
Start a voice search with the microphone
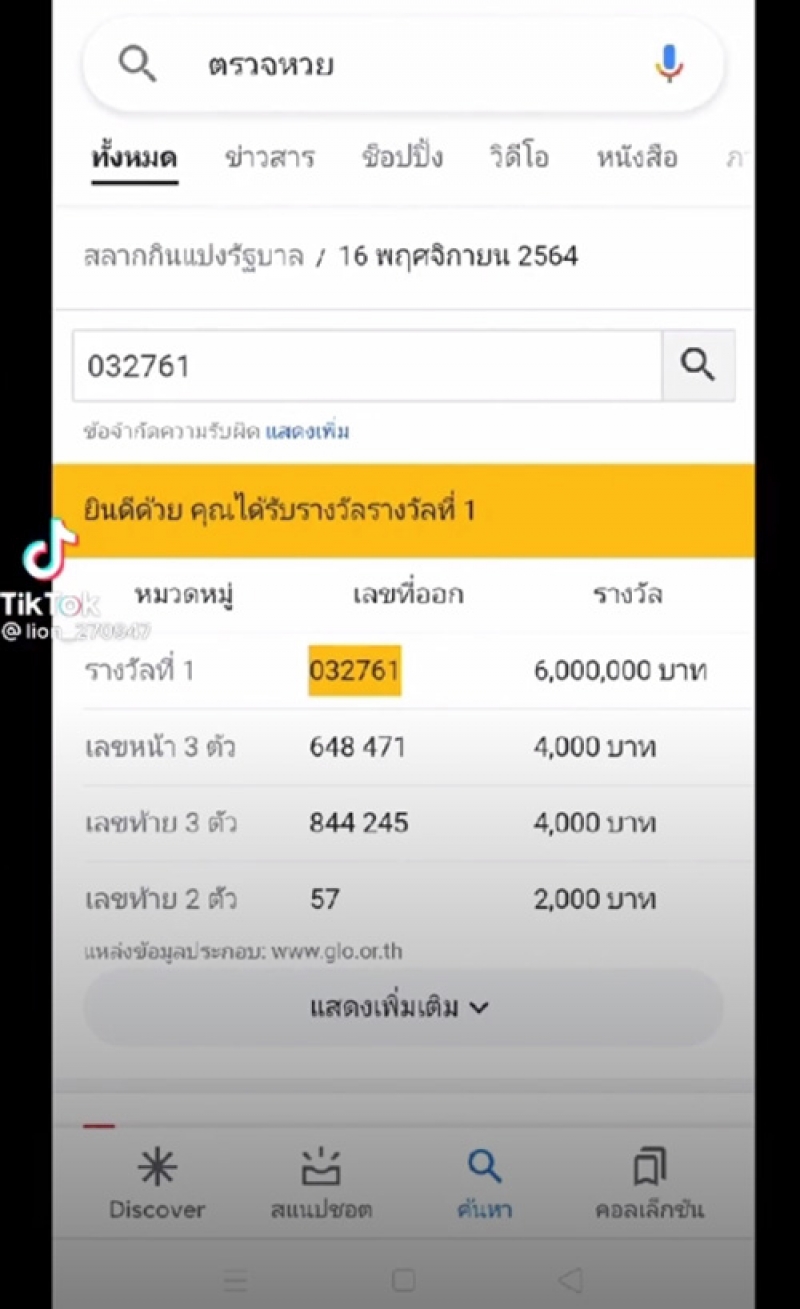668,66
